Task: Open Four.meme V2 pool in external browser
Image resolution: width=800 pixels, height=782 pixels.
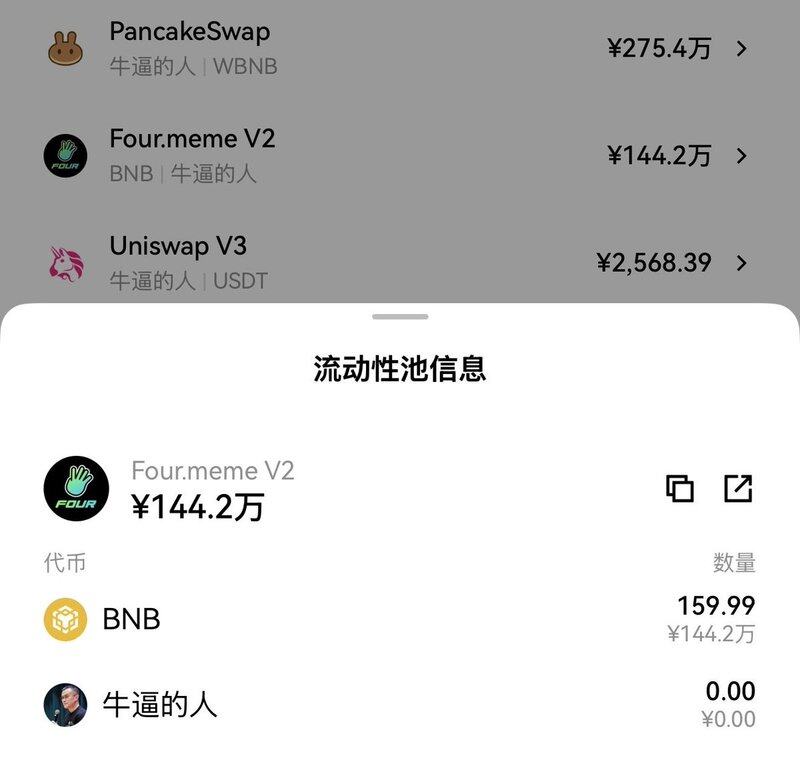Action: [738, 488]
